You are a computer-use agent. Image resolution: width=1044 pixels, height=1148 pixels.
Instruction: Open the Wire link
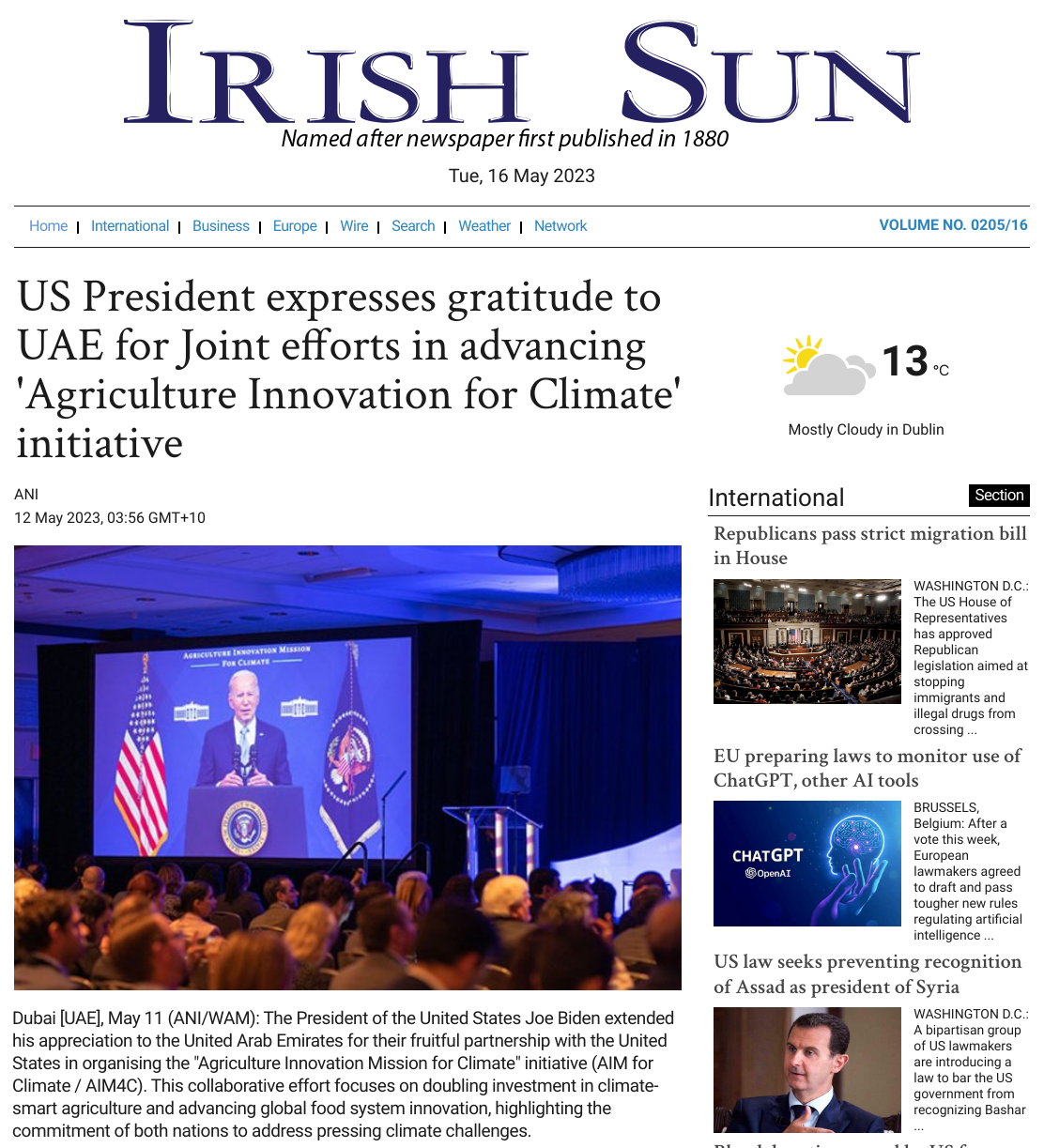point(354,226)
